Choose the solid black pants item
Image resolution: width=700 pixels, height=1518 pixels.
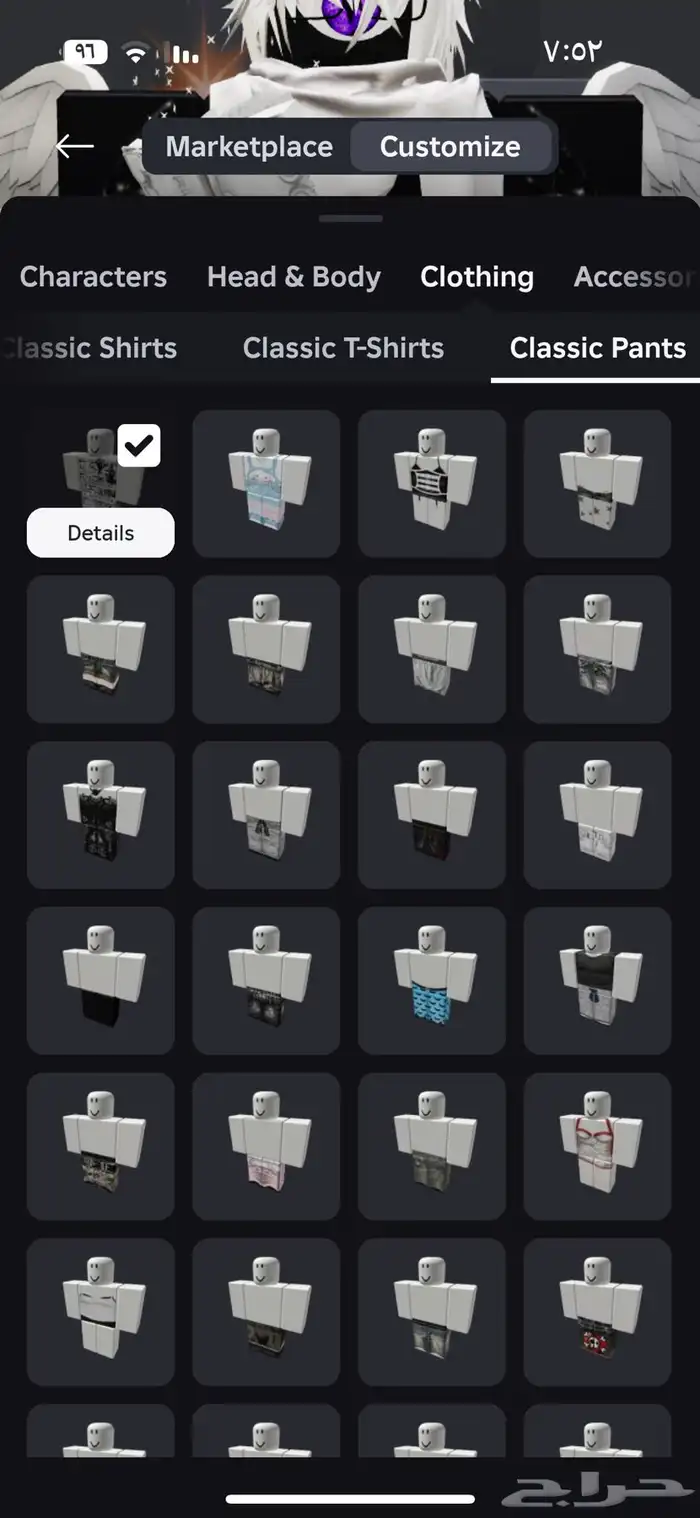(100, 980)
